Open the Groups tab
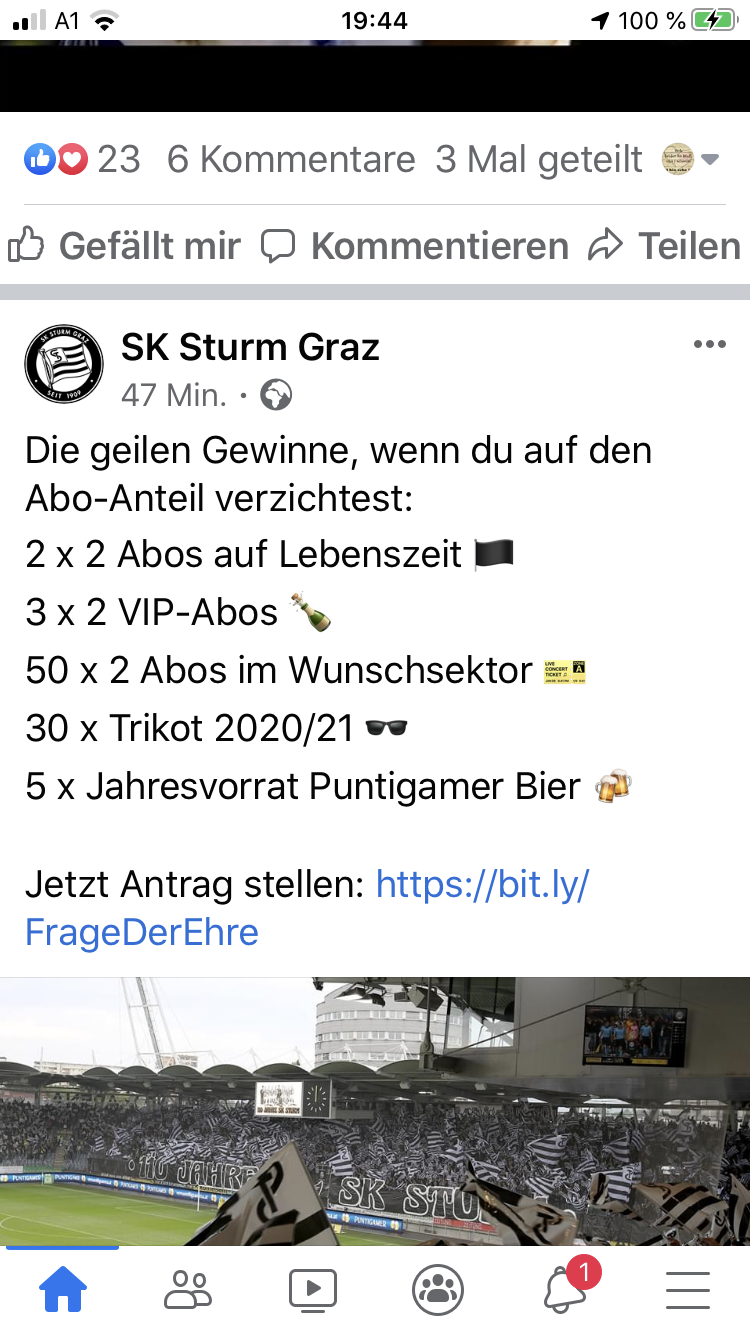Screen dimensions: 750x1334 tap(438, 1290)
